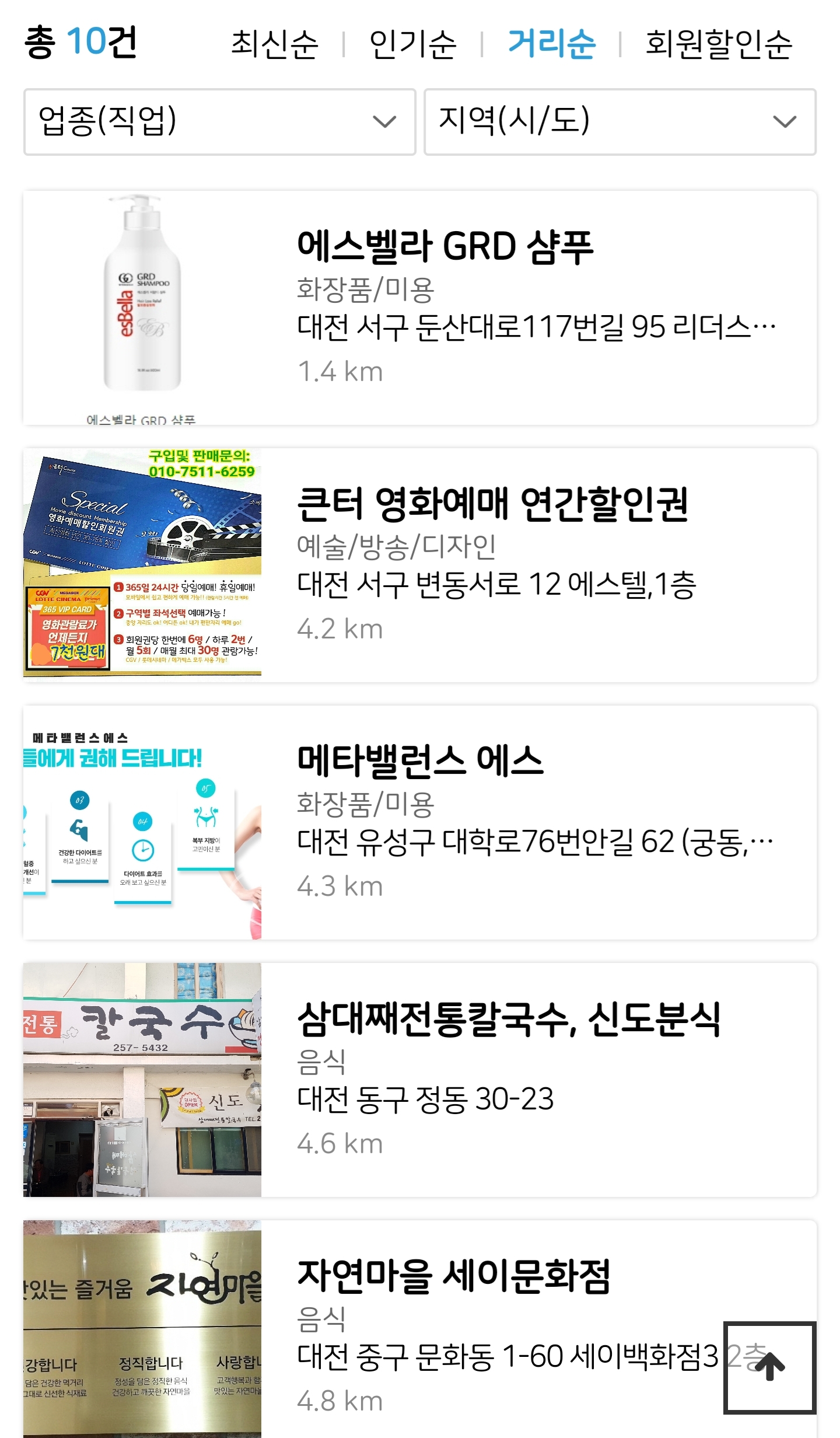View 큰터 영화예매 연간할인권 card
The image size is (840, 1438).
click(420, 565)
